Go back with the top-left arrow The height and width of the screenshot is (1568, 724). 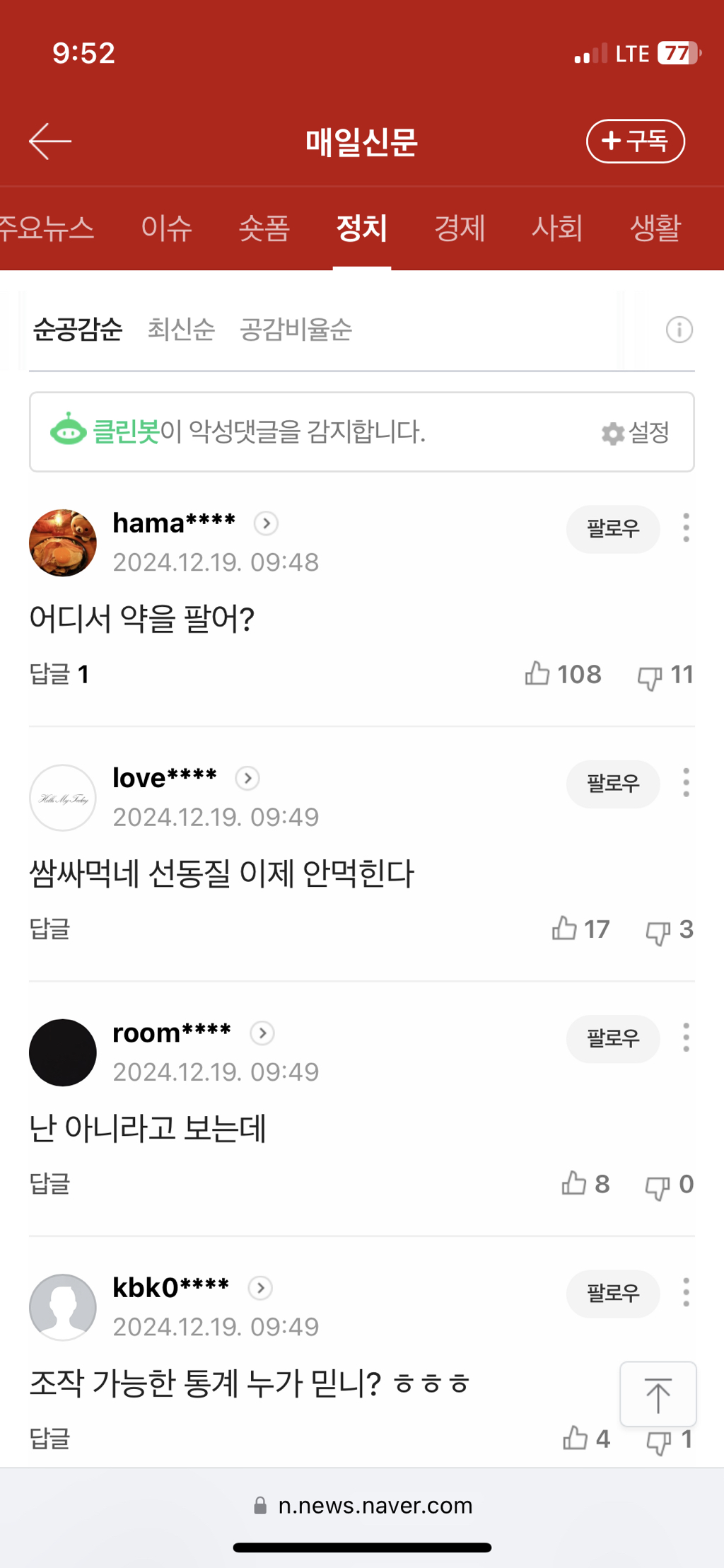coord(50,141)
